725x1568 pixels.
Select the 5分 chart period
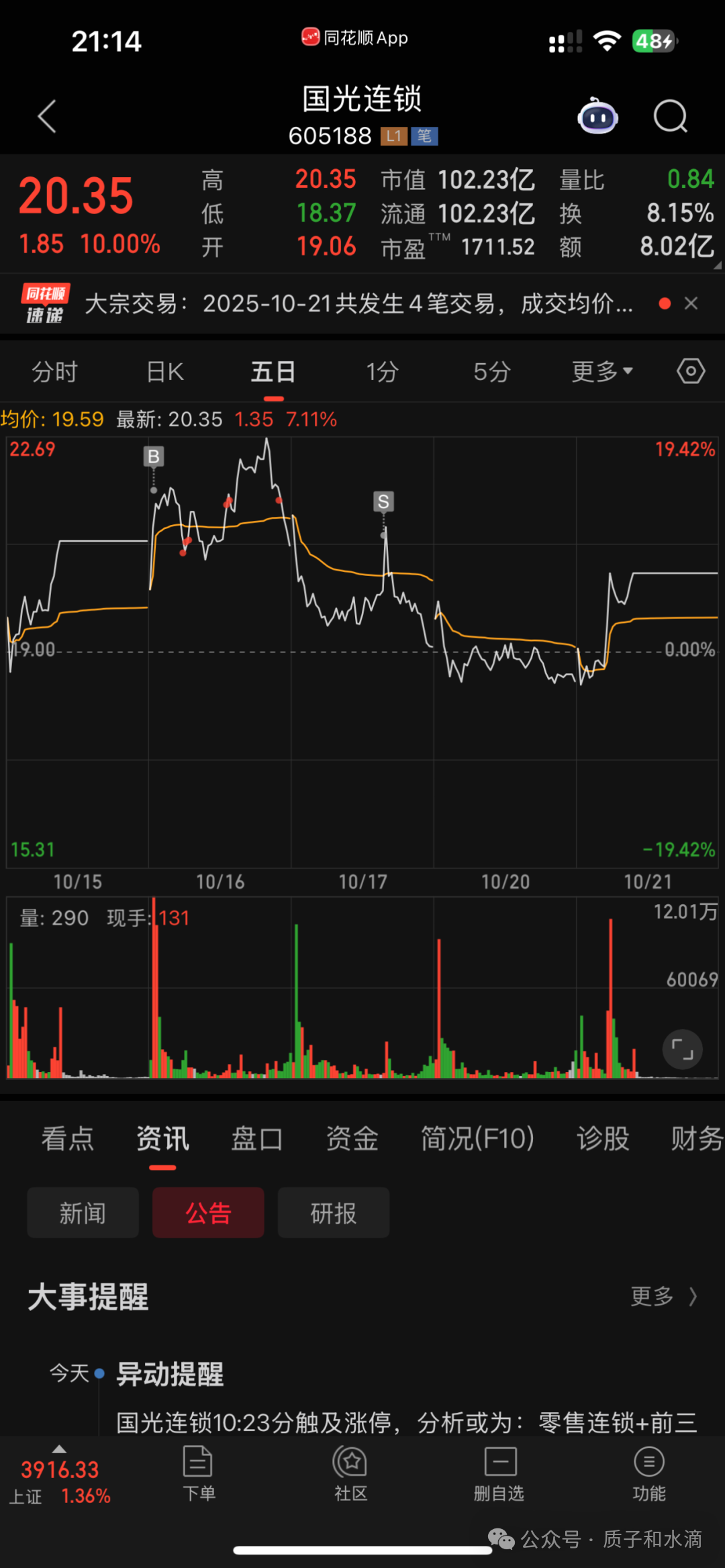point(492,371)
